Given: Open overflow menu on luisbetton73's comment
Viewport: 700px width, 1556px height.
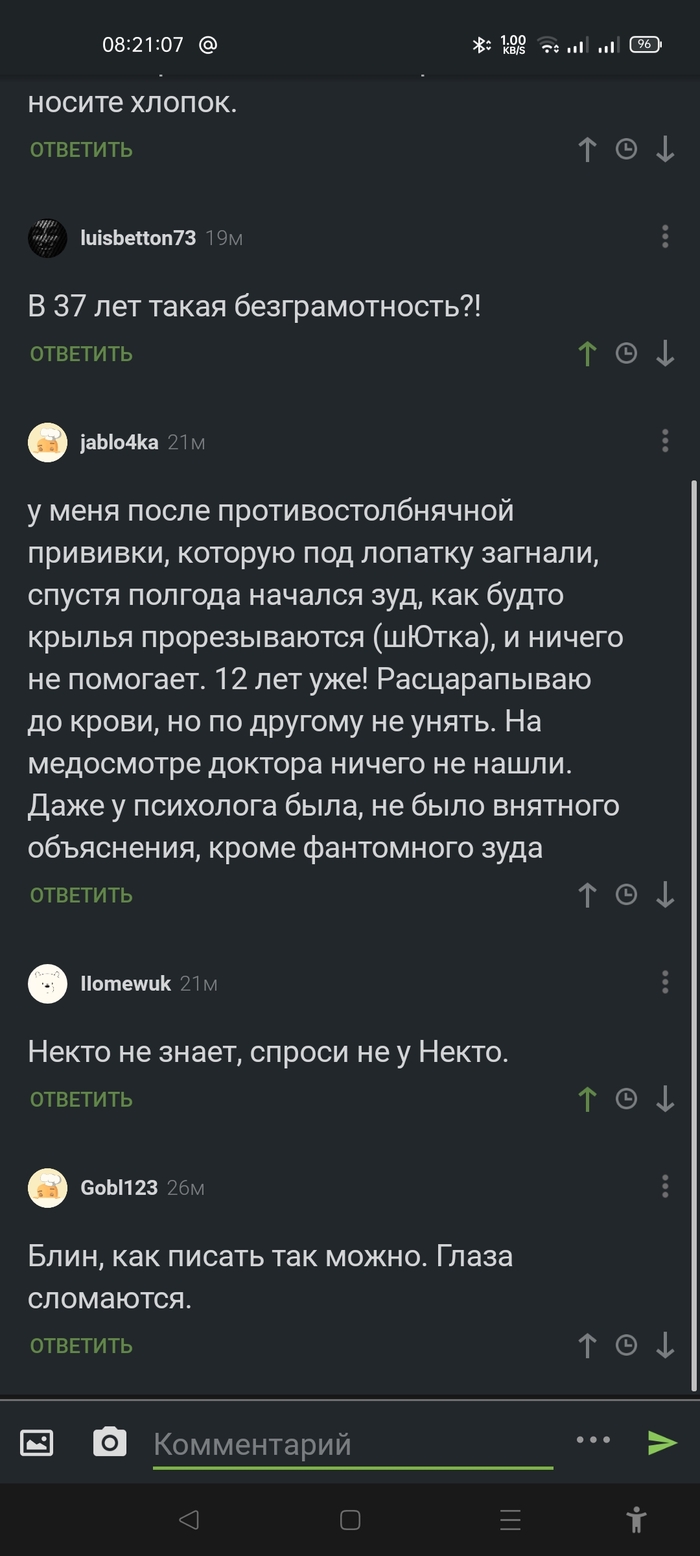Looking at the screenshot, I should (665, 237).
